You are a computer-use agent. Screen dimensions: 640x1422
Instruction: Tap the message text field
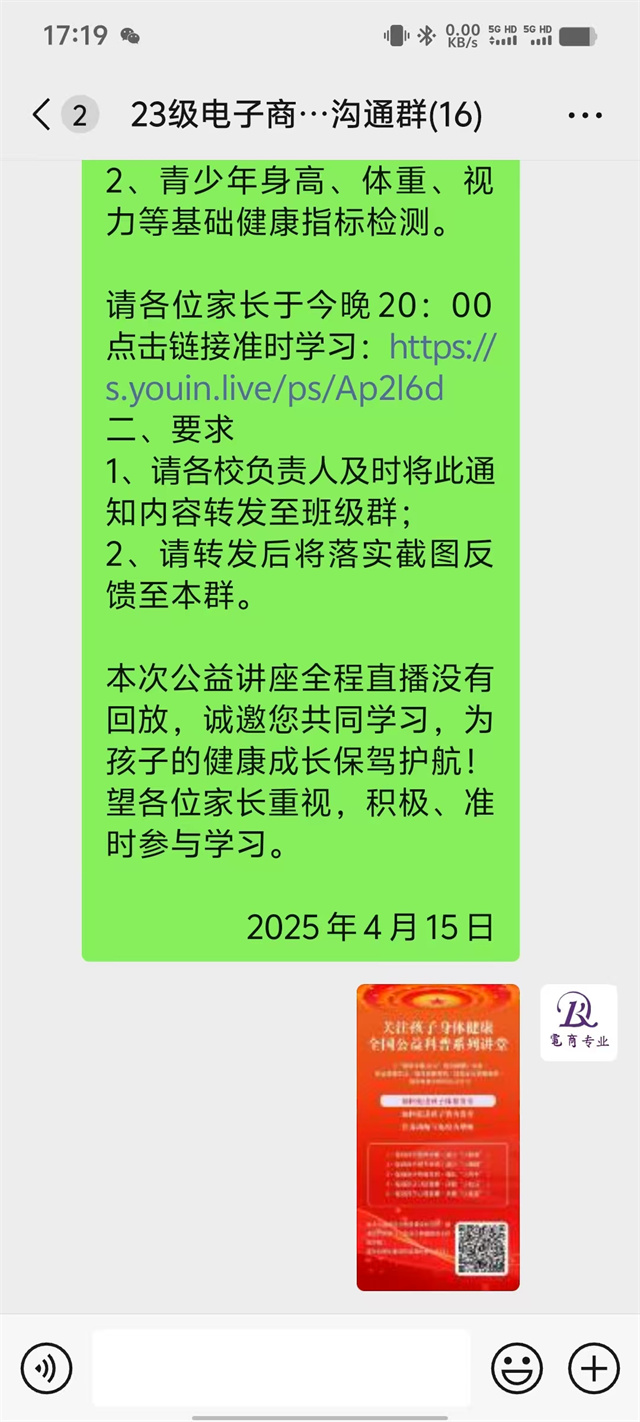tap(282, 1367)
